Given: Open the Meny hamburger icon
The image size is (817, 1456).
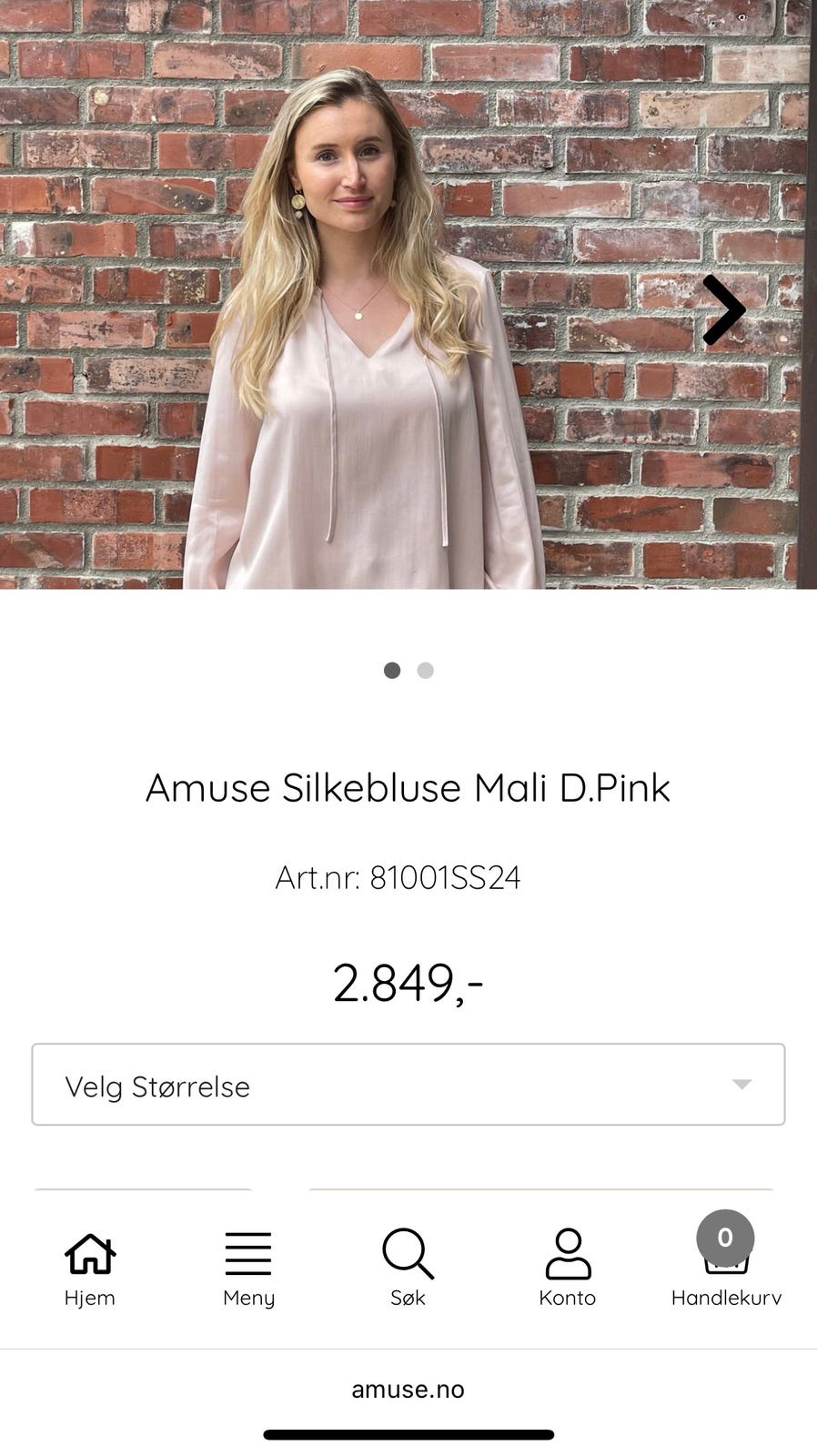Looking at the screenshot, I should [247, 1252].
